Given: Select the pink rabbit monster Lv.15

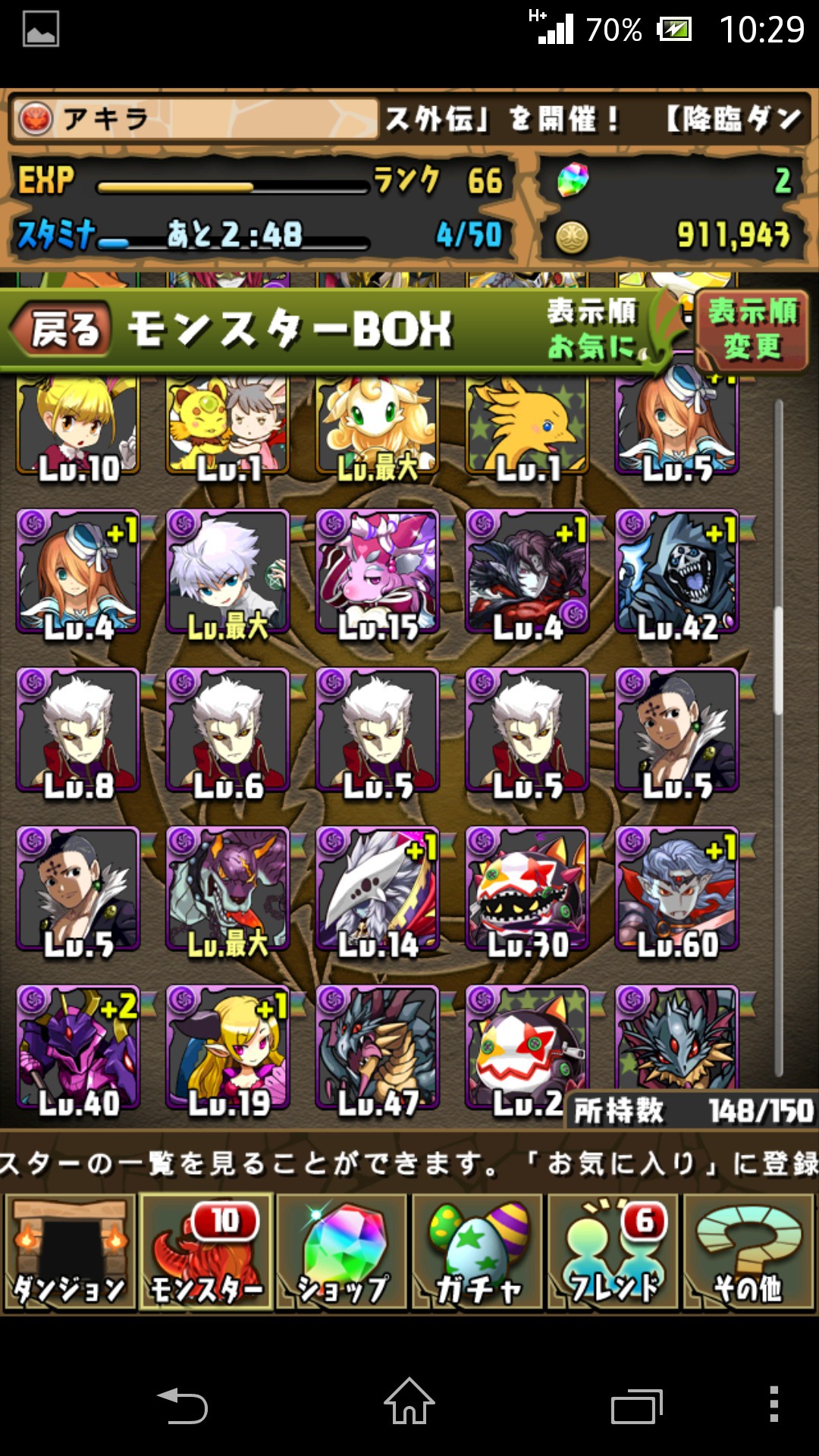Looking at the screenshot, I should pyautogui.click(x=378, y=573).
